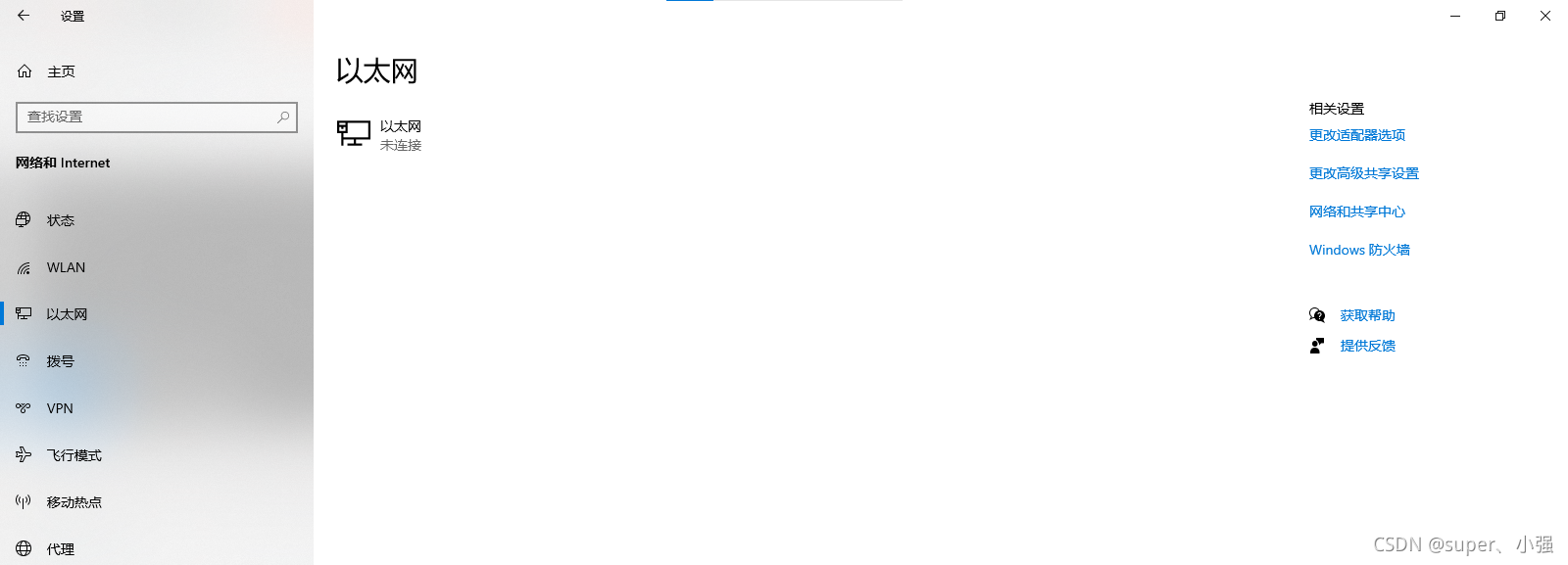Click the 获取帮助 help link
Screen dimensions: 1568x565
(x=1367, y=315)
